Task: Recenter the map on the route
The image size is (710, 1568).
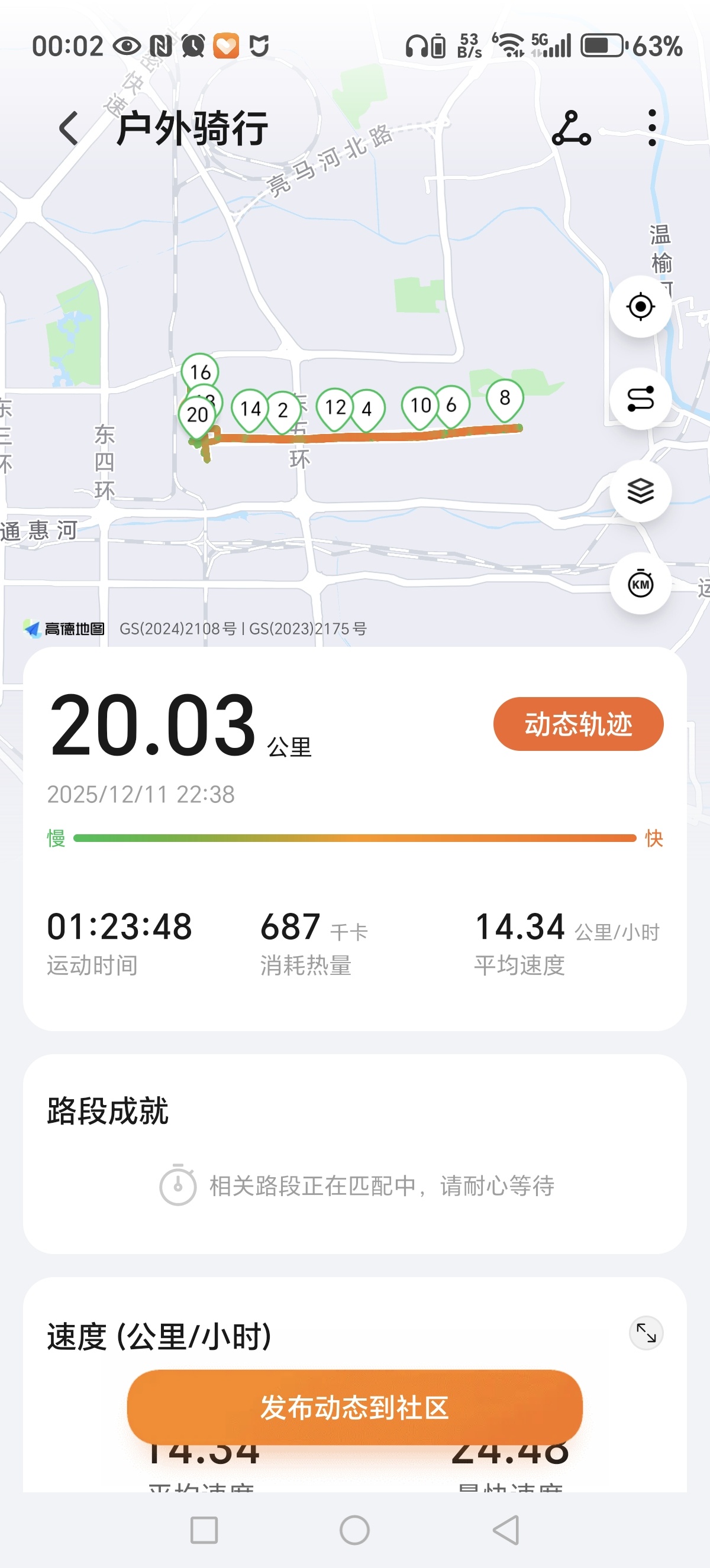Action: pos(640,307)
